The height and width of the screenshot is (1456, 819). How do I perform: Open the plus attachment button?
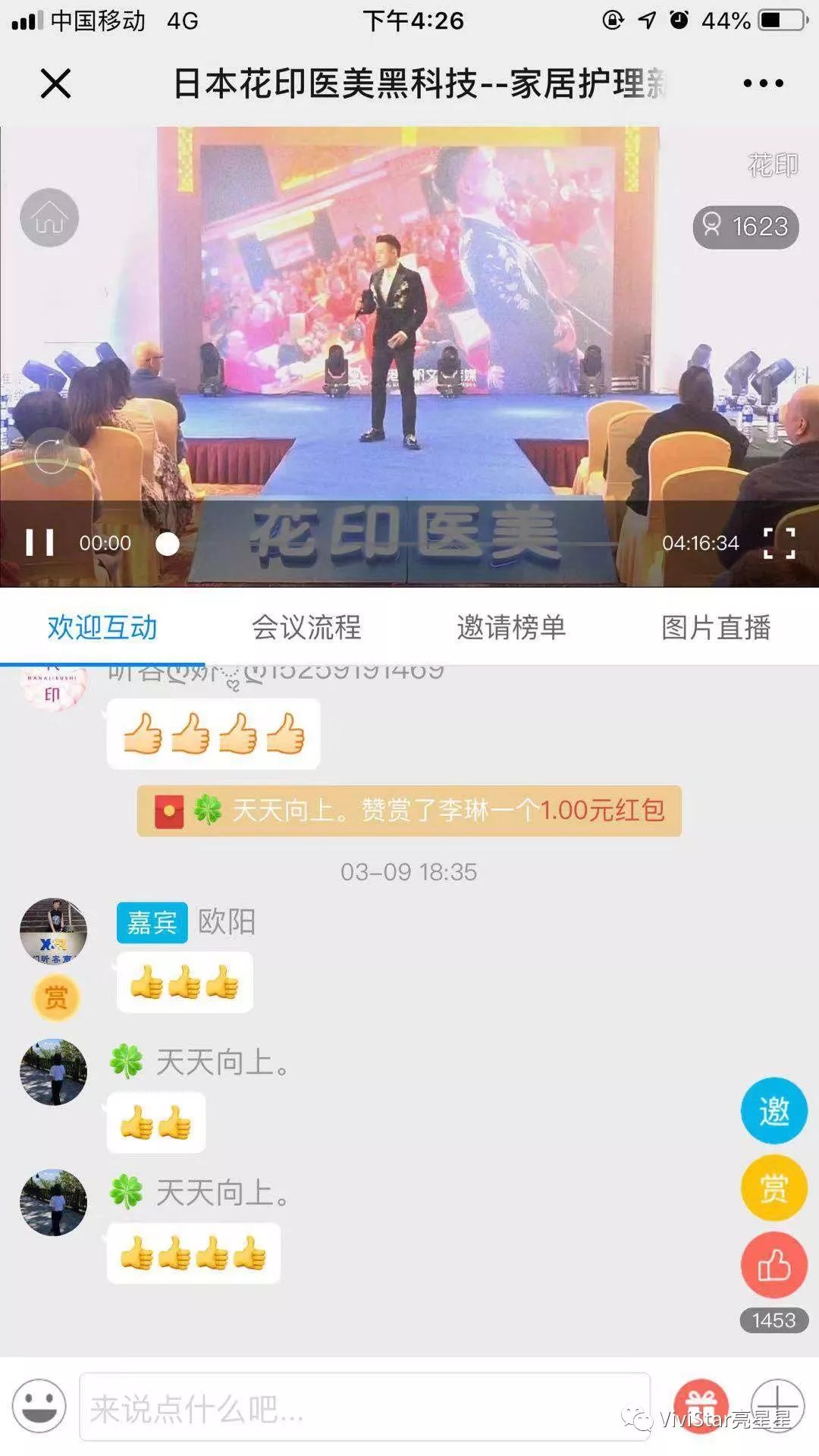(777, 1405)
